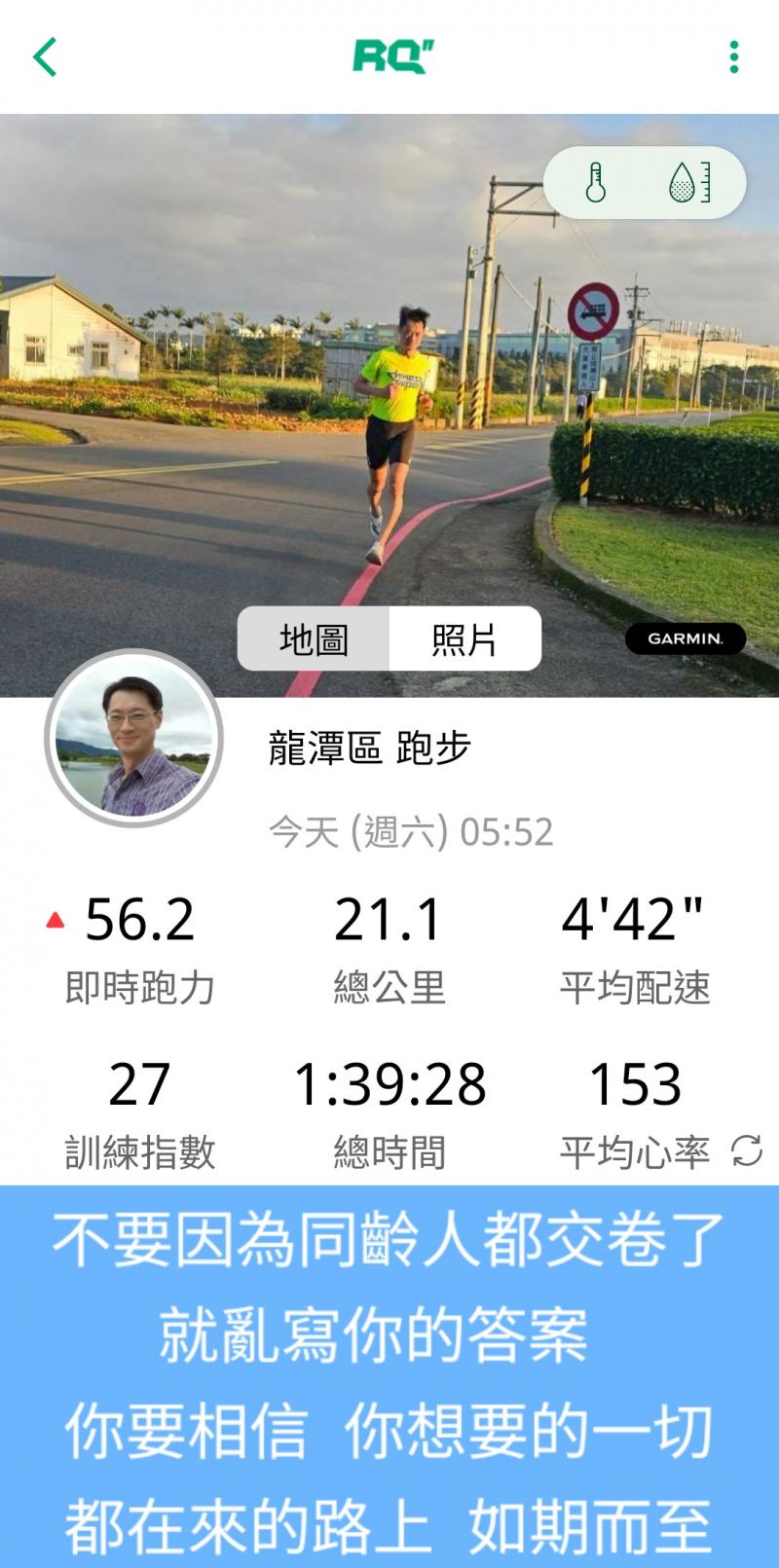Toggle the 平均心率 refresh icon
The width and height of the screenshot is (779, 1568).
point(747,1150)
